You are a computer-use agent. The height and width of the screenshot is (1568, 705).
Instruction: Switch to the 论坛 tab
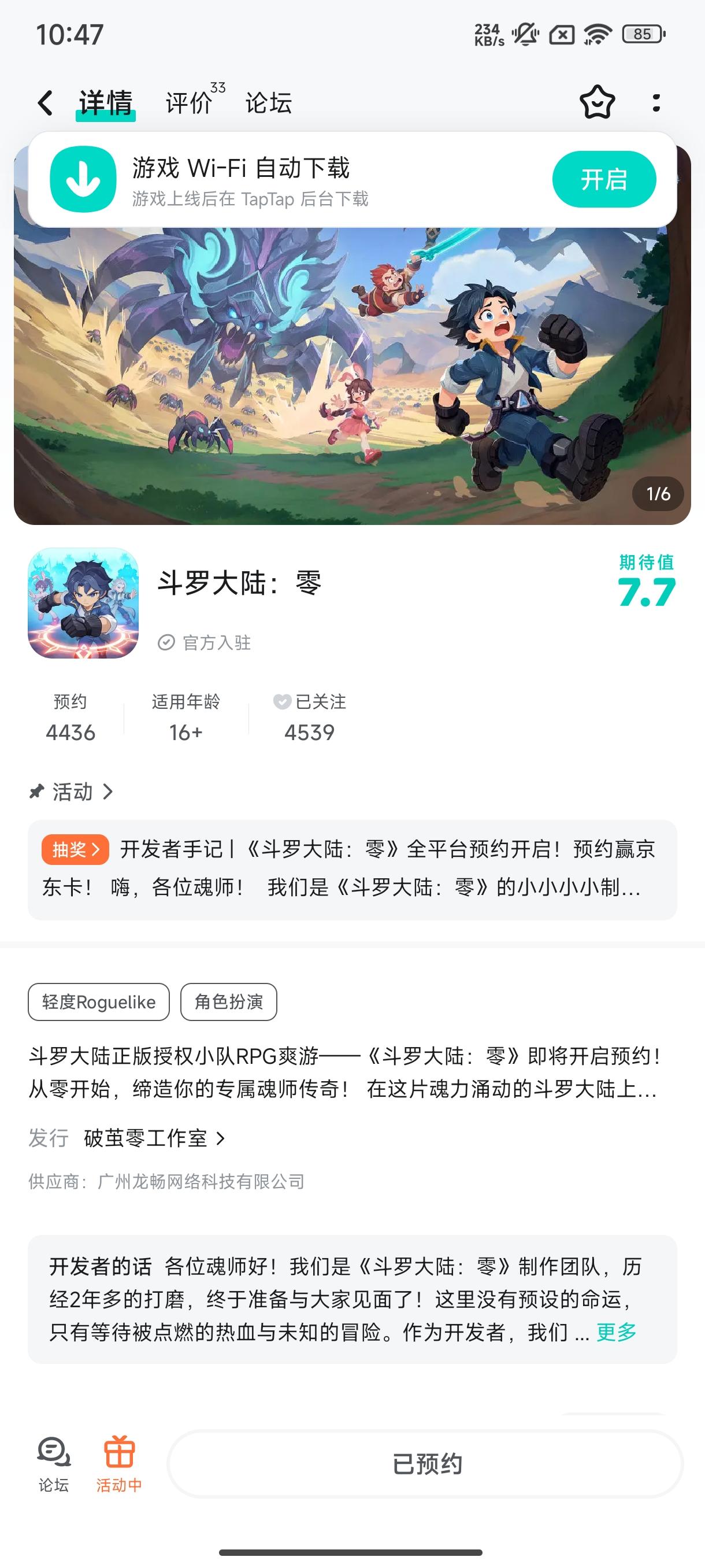click(x=269, y=103)
